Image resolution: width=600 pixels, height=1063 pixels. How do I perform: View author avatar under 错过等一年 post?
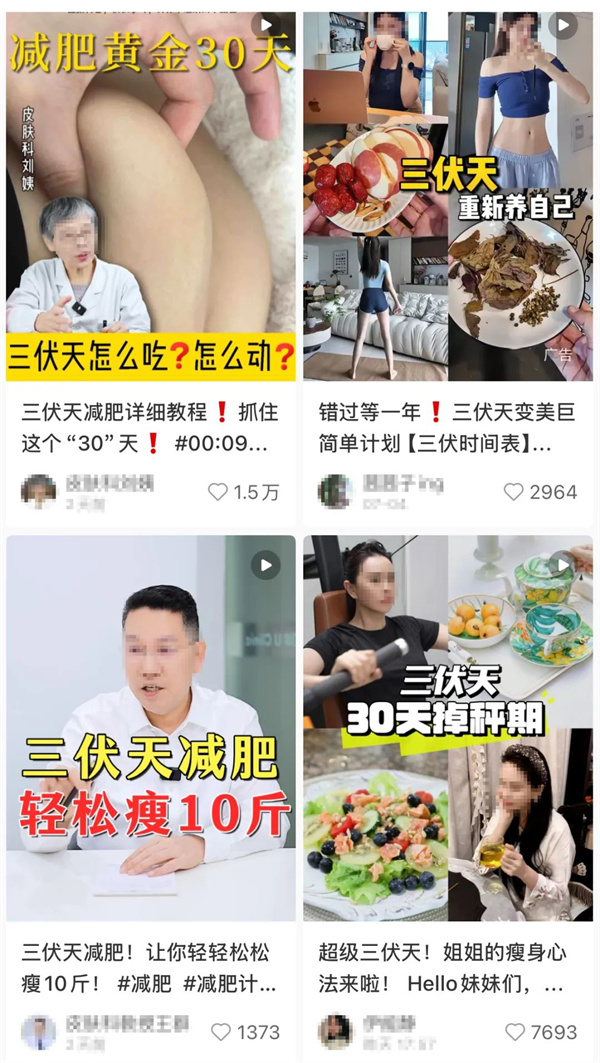click(x=335, y=492)
